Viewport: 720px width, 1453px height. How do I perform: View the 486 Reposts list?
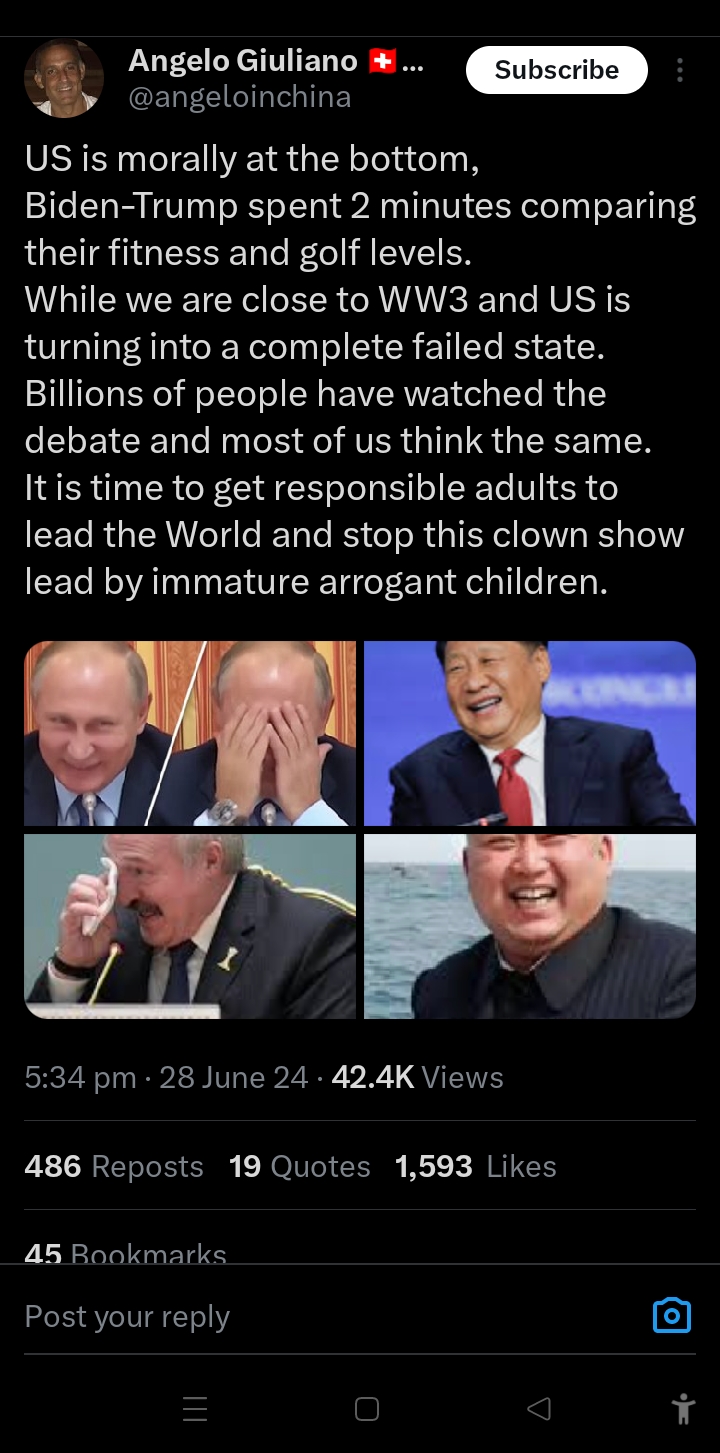(x=114, y=1166)
